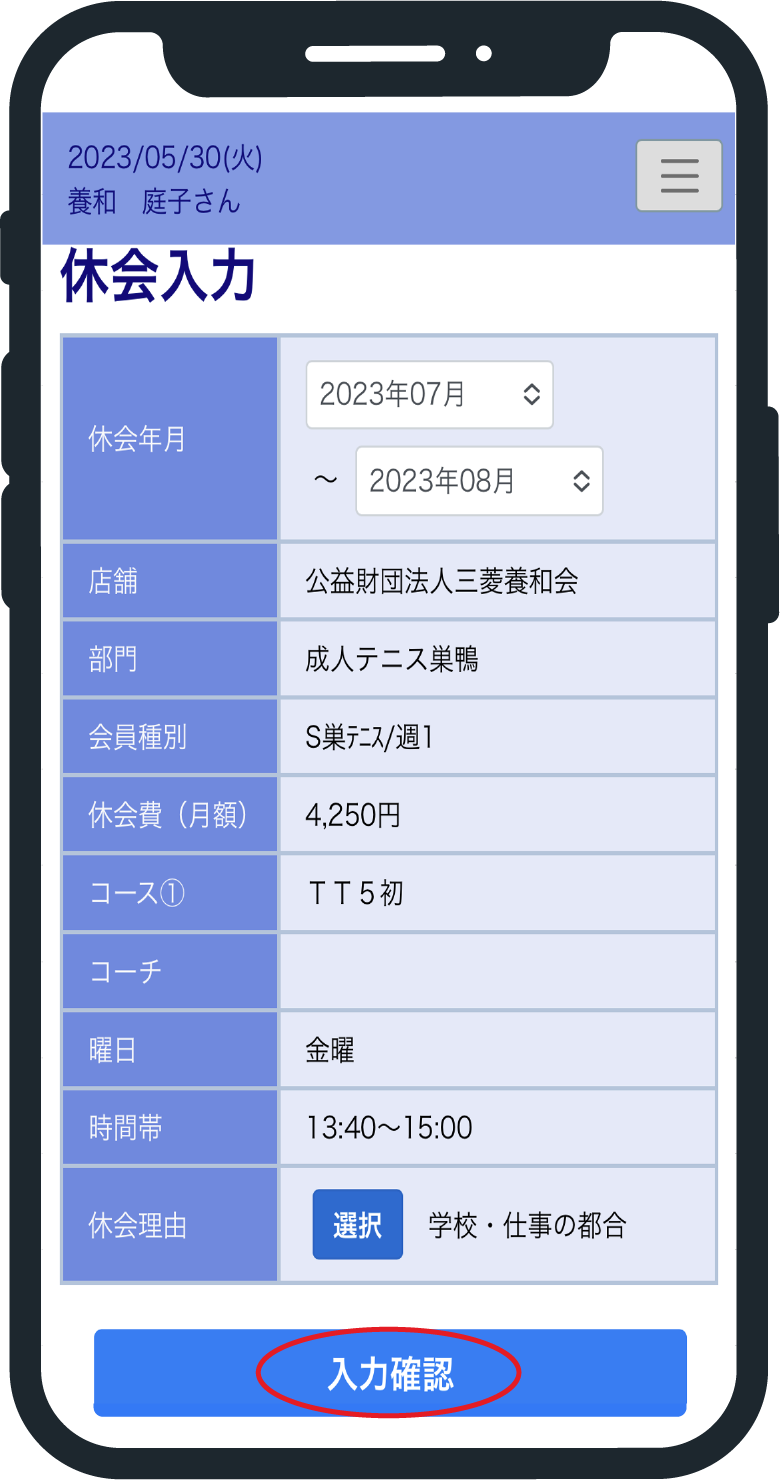Tap 選択 to choose the 休会理由
The width and height of the screenshot is (780, 1480).
[x=358, y=1224]
